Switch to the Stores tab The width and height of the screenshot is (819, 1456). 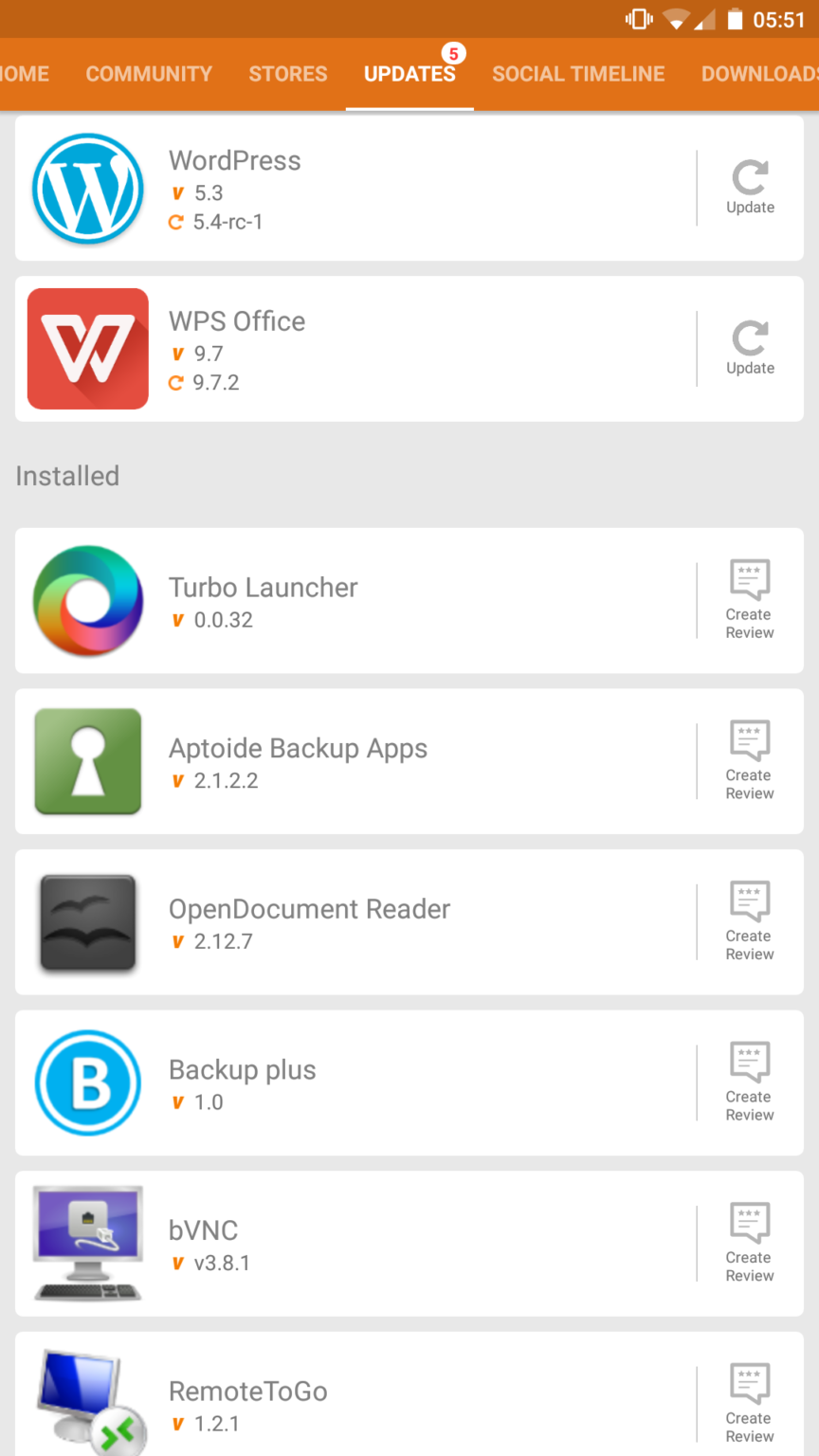click(x=288, y=74)
